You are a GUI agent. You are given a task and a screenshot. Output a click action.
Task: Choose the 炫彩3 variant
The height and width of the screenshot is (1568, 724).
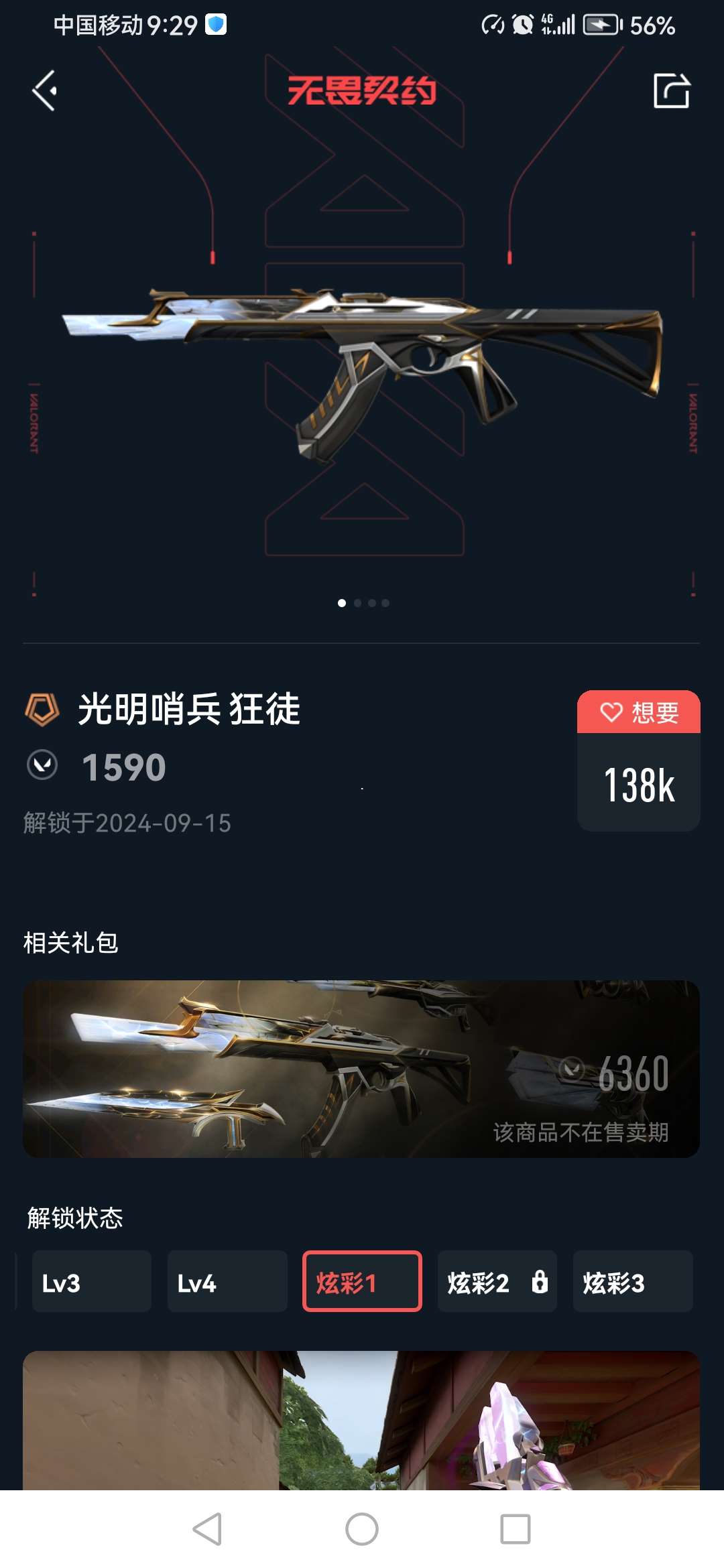click(632, 1281)
